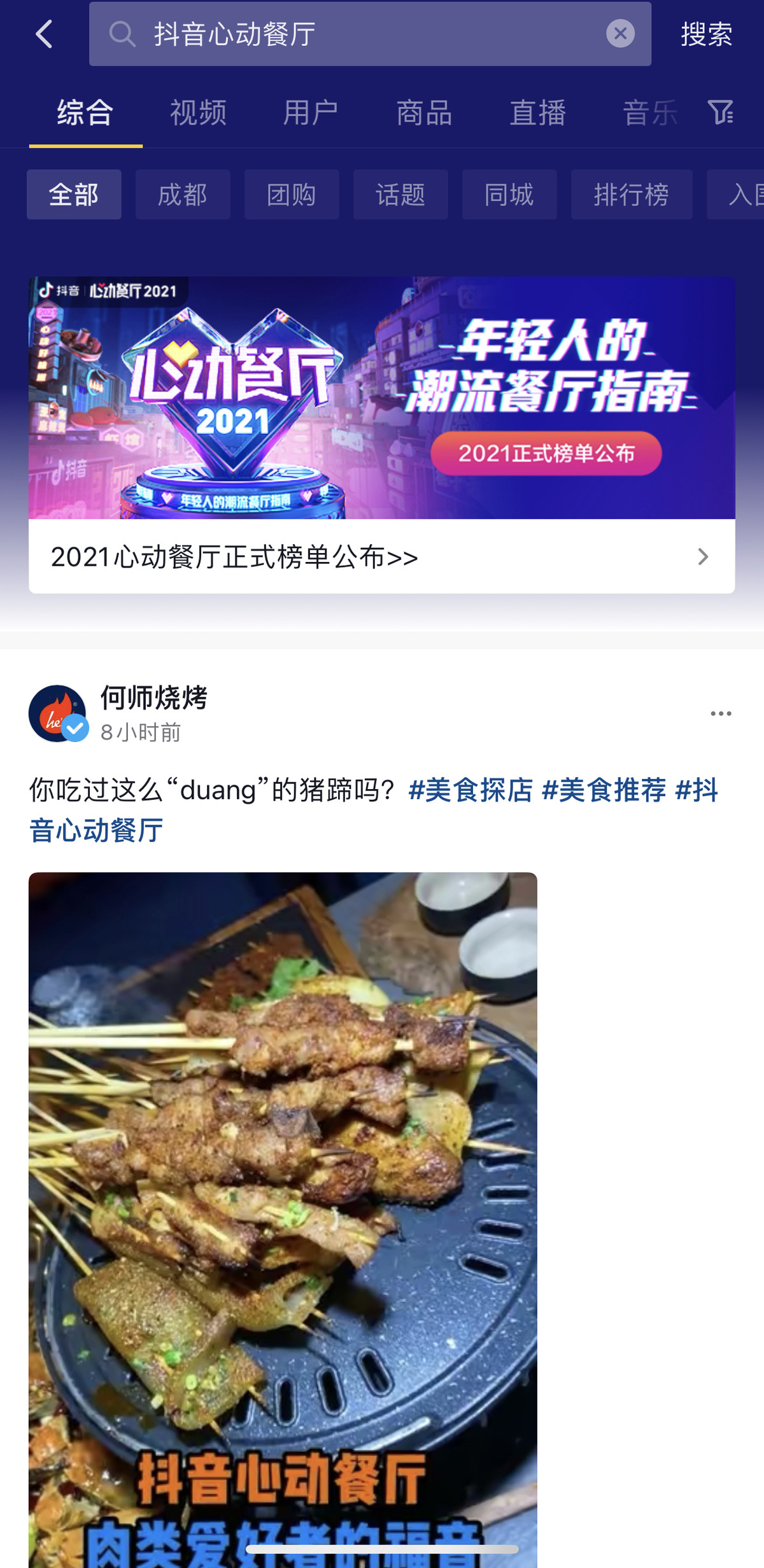Go back using the back arrow

click(x=44, y=34)
